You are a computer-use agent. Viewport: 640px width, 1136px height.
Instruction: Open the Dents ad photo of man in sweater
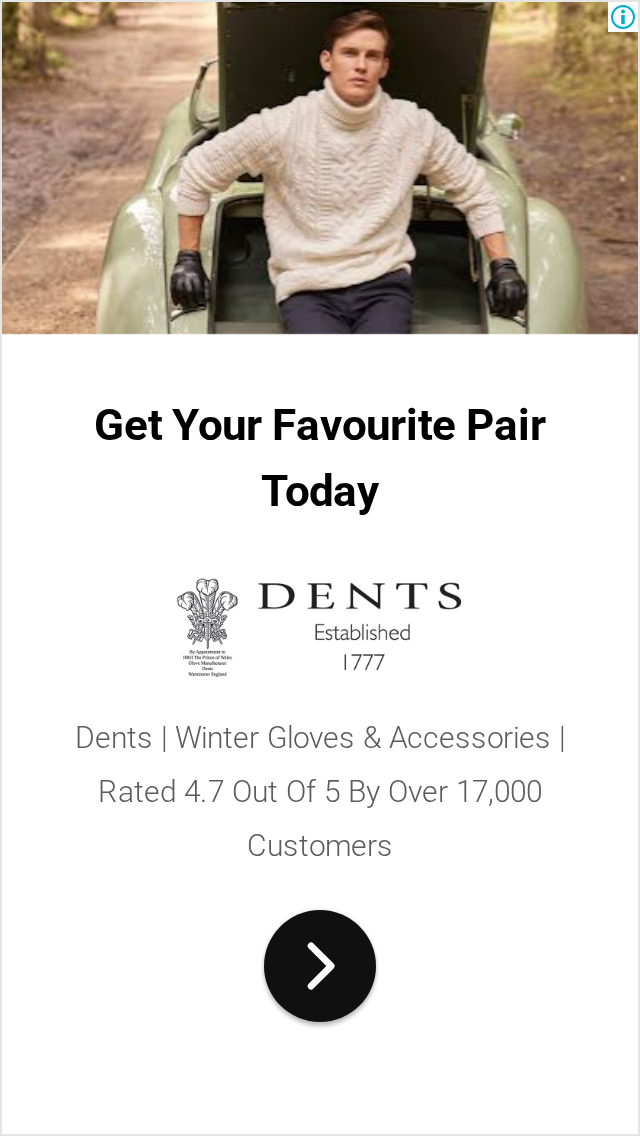pyautogui.click(x=320, y=167)
